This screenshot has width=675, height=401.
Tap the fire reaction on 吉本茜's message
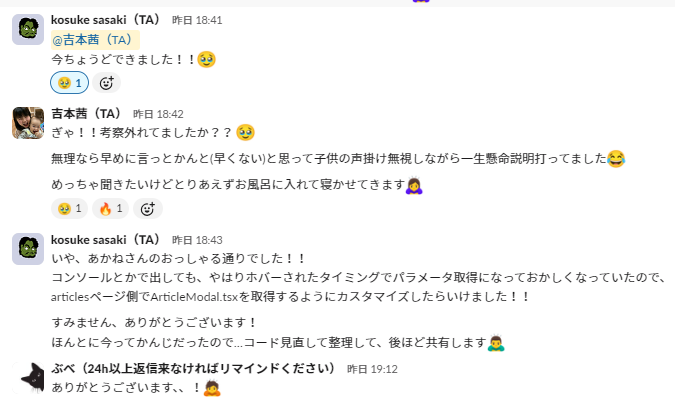click(110, 209)
